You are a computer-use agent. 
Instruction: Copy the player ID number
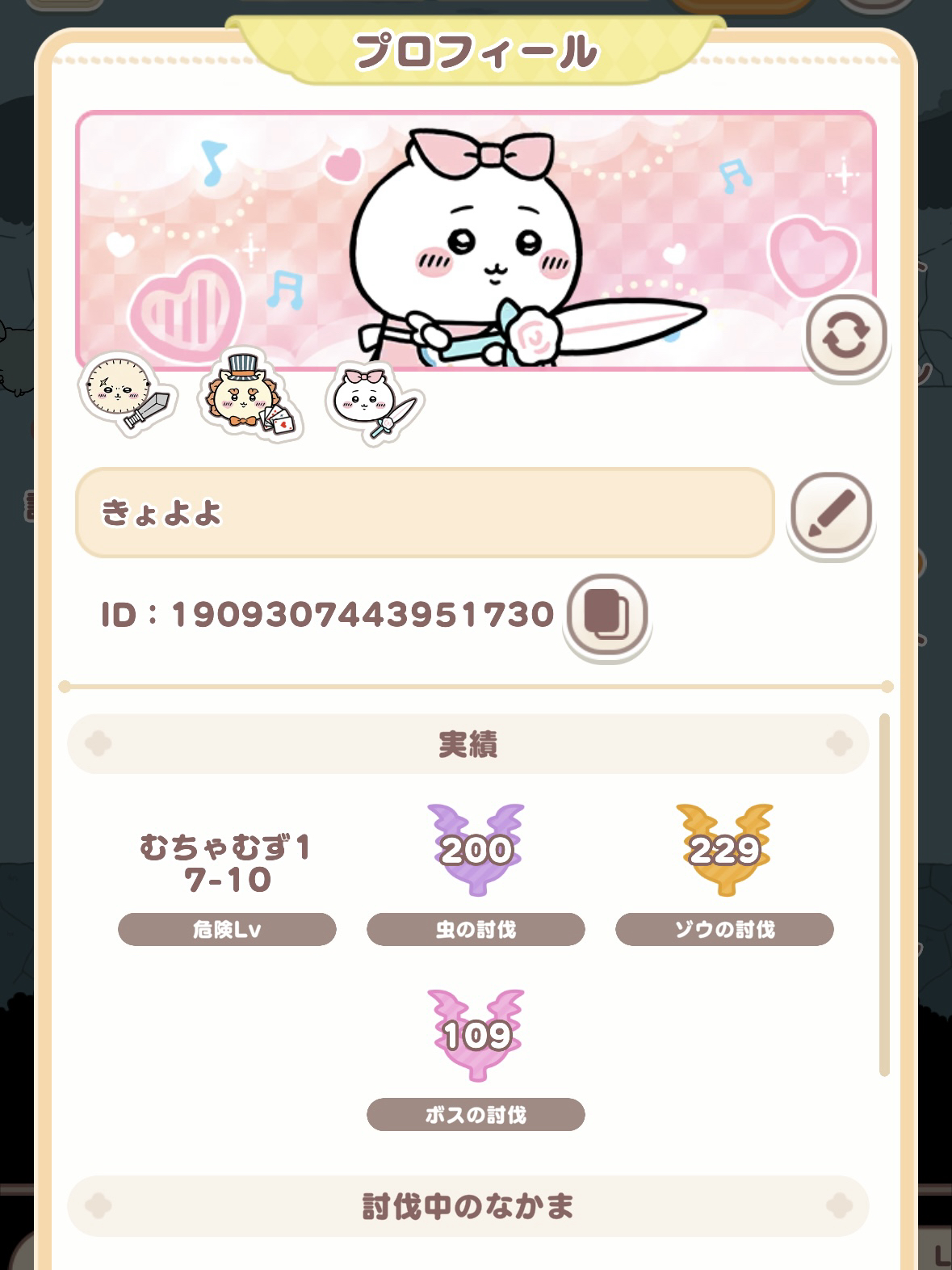[x=607, y=615]
